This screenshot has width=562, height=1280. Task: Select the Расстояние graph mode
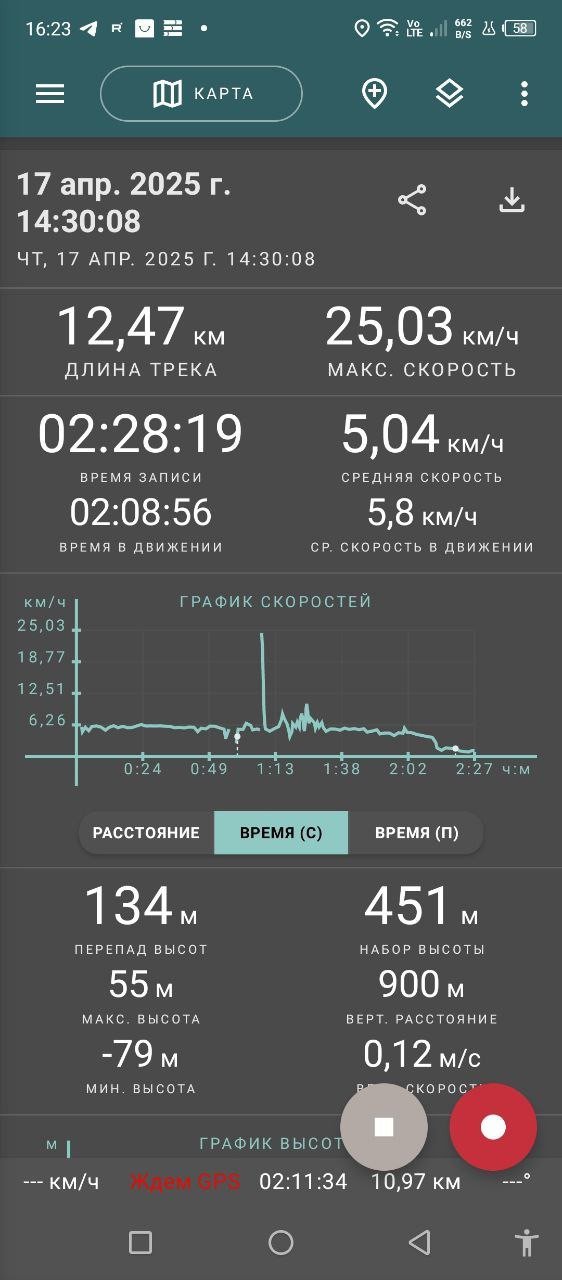(x=146, y=833)
